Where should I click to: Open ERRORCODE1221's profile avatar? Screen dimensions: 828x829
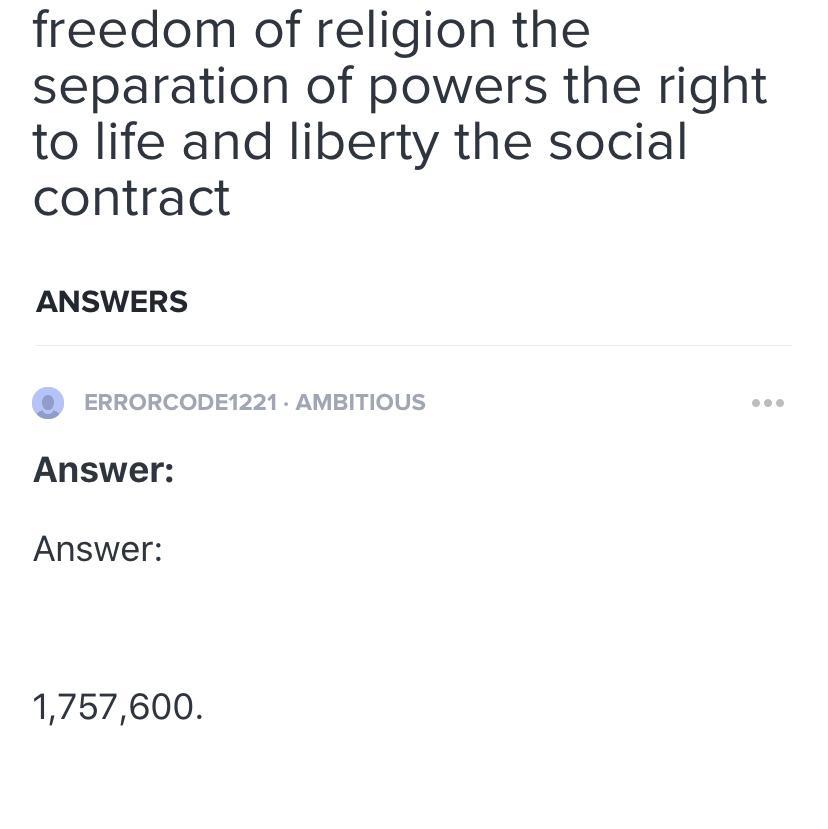48,403
